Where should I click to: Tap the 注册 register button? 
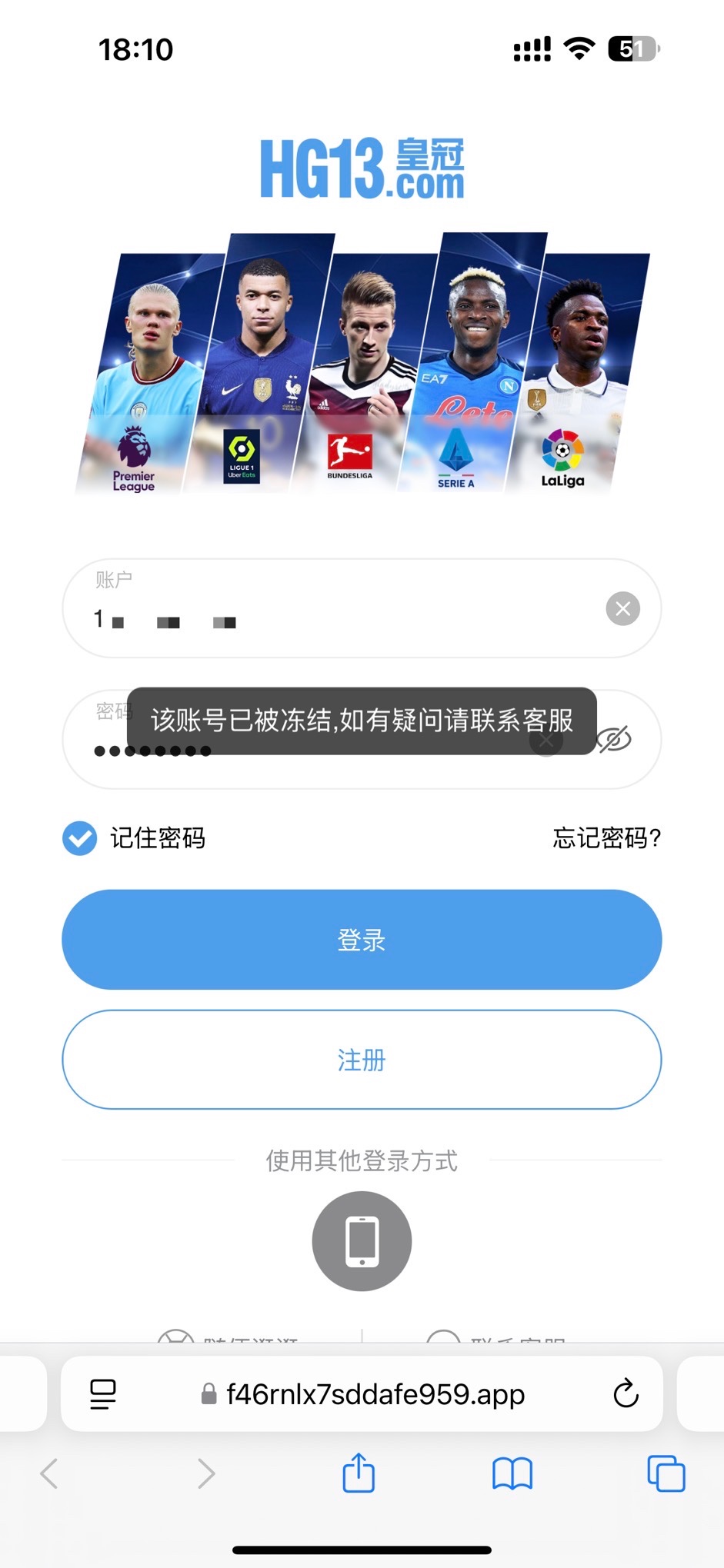point(362,1060)
